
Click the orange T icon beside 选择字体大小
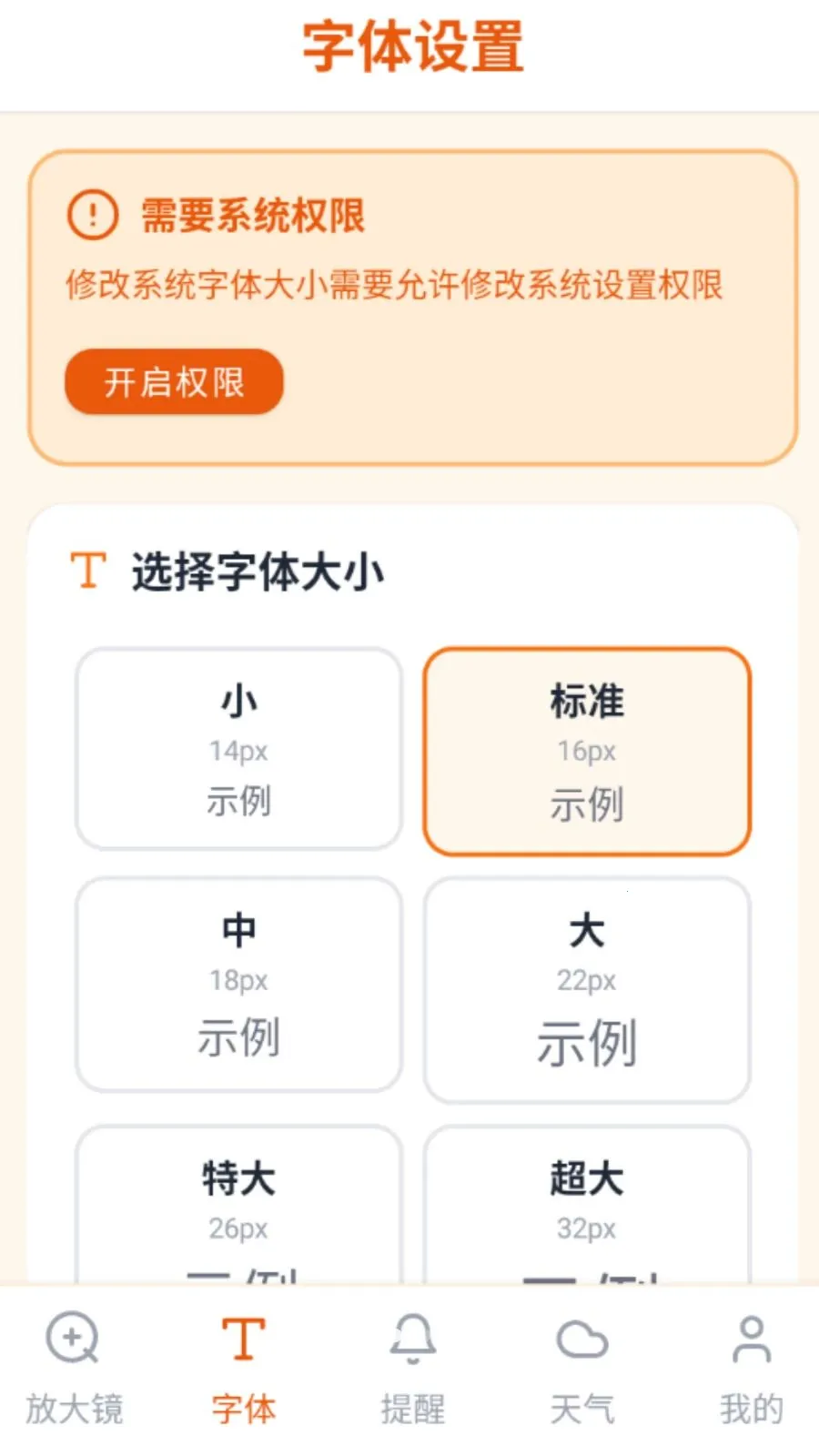(87, 569)
